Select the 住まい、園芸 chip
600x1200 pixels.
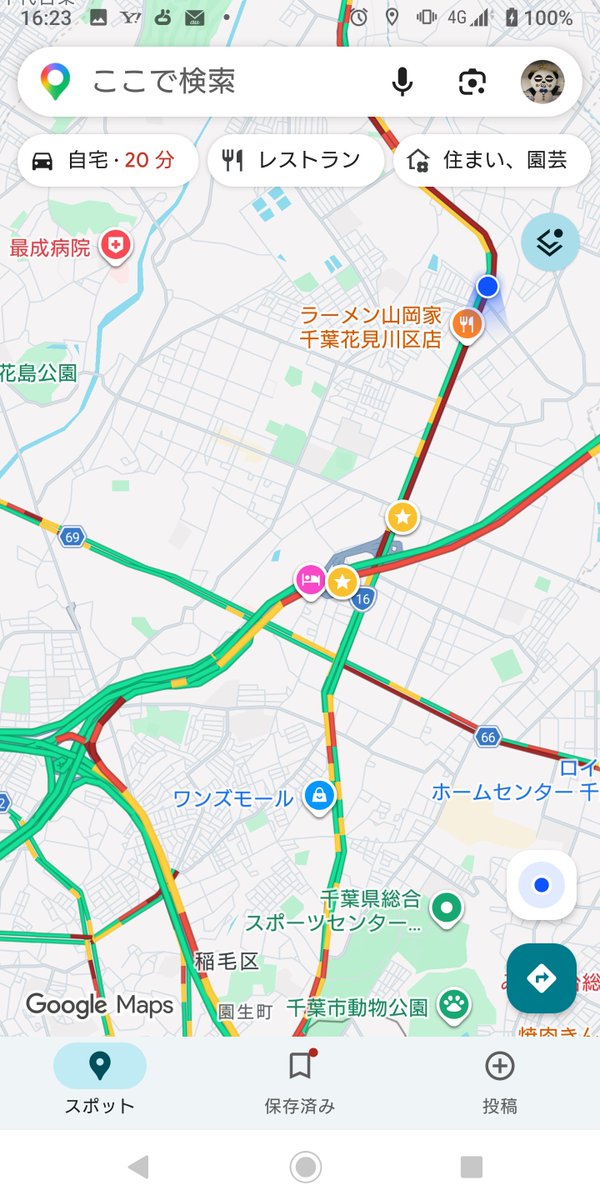point(492,160)
